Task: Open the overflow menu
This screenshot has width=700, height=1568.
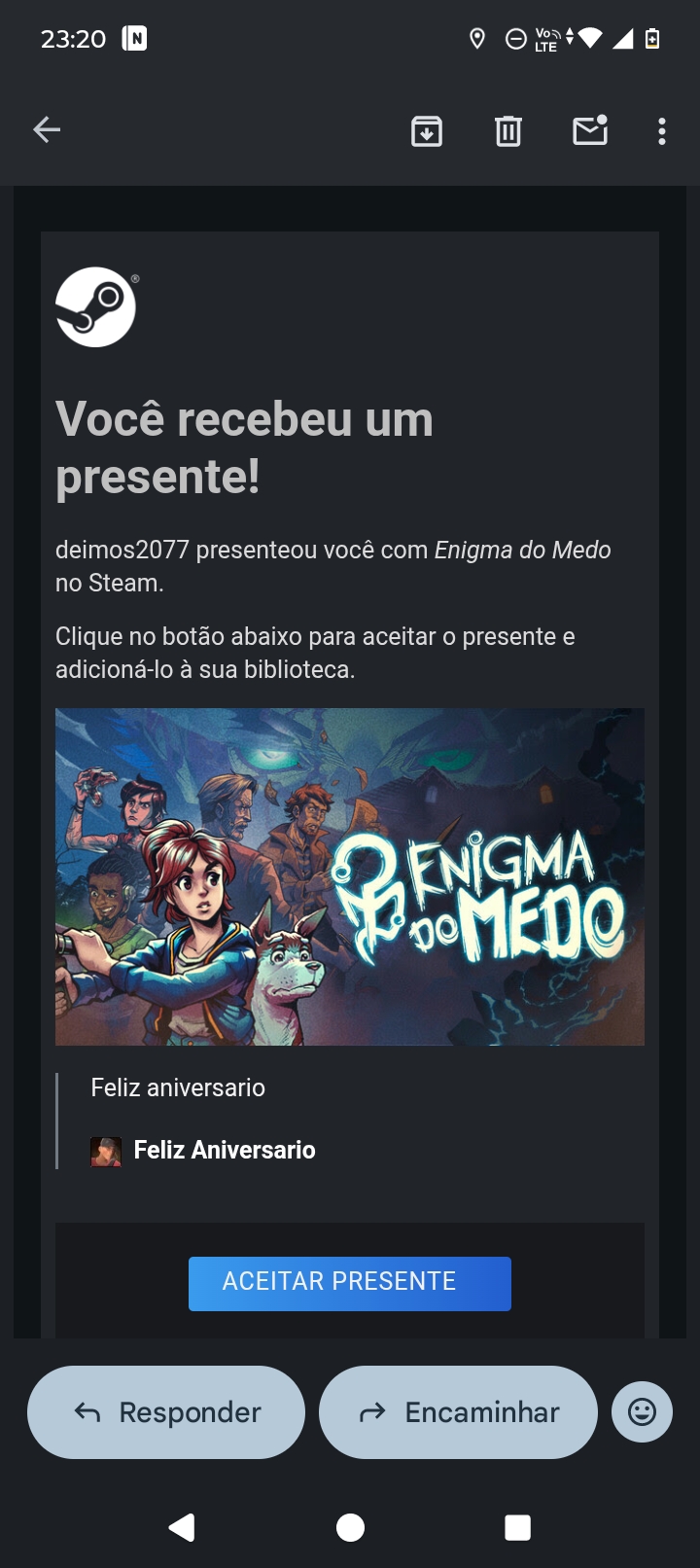Action: click(662, 130)
